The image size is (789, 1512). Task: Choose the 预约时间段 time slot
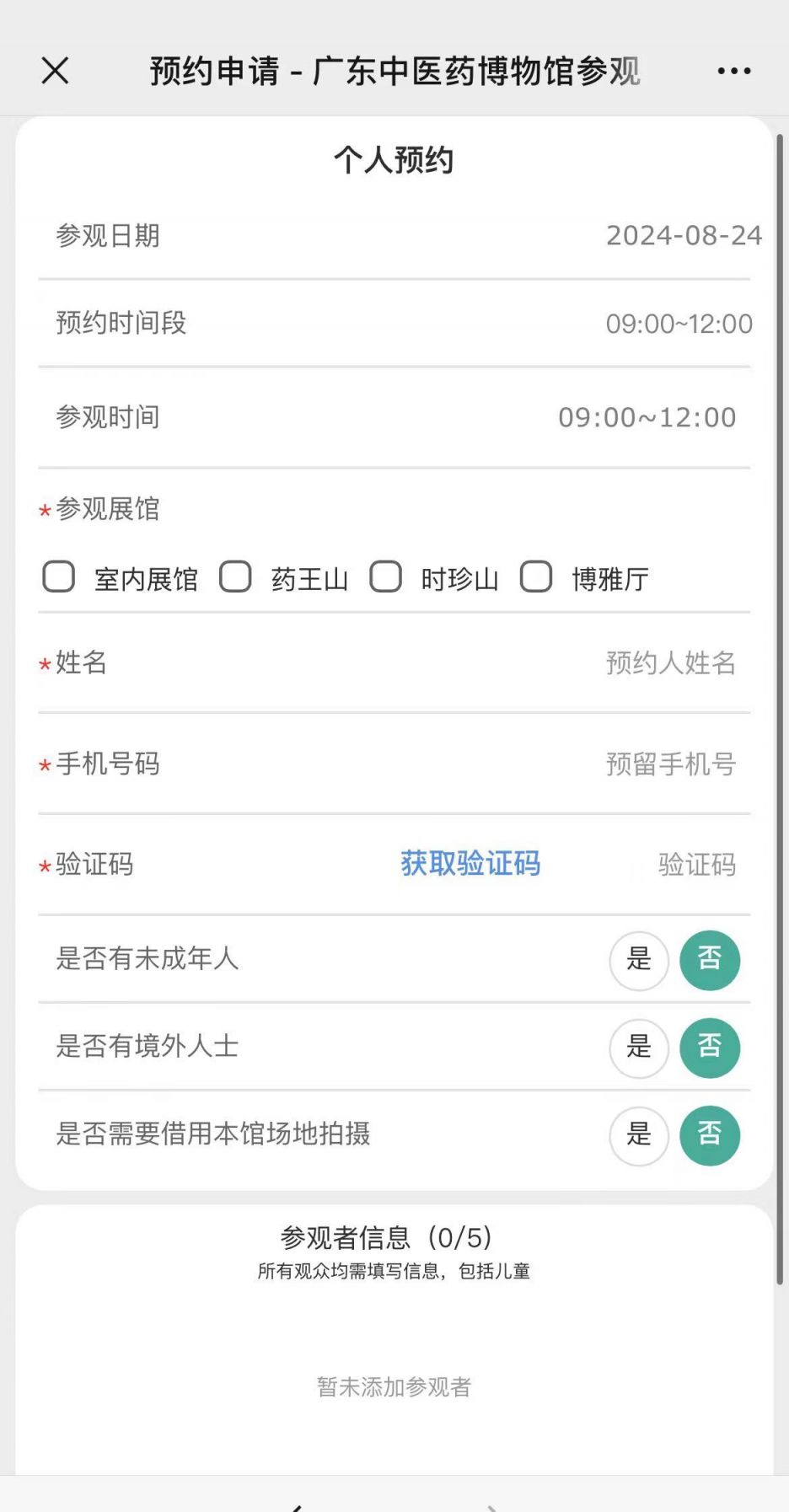pyautogui.click(x=679, y=324)
